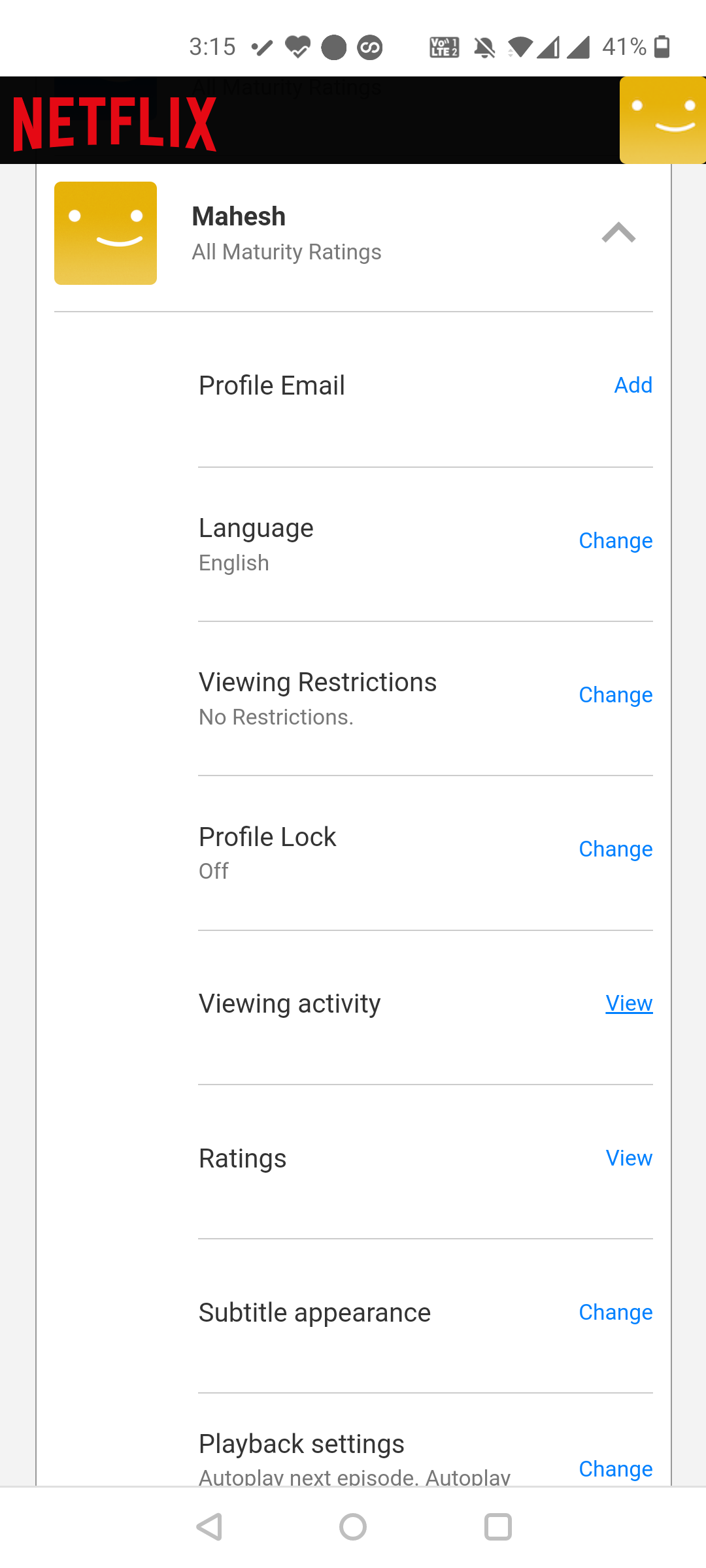The image size is (706, 1568).
Task: Tap the battery indicator
Action: pyautogui.click(x=662, y=46)
